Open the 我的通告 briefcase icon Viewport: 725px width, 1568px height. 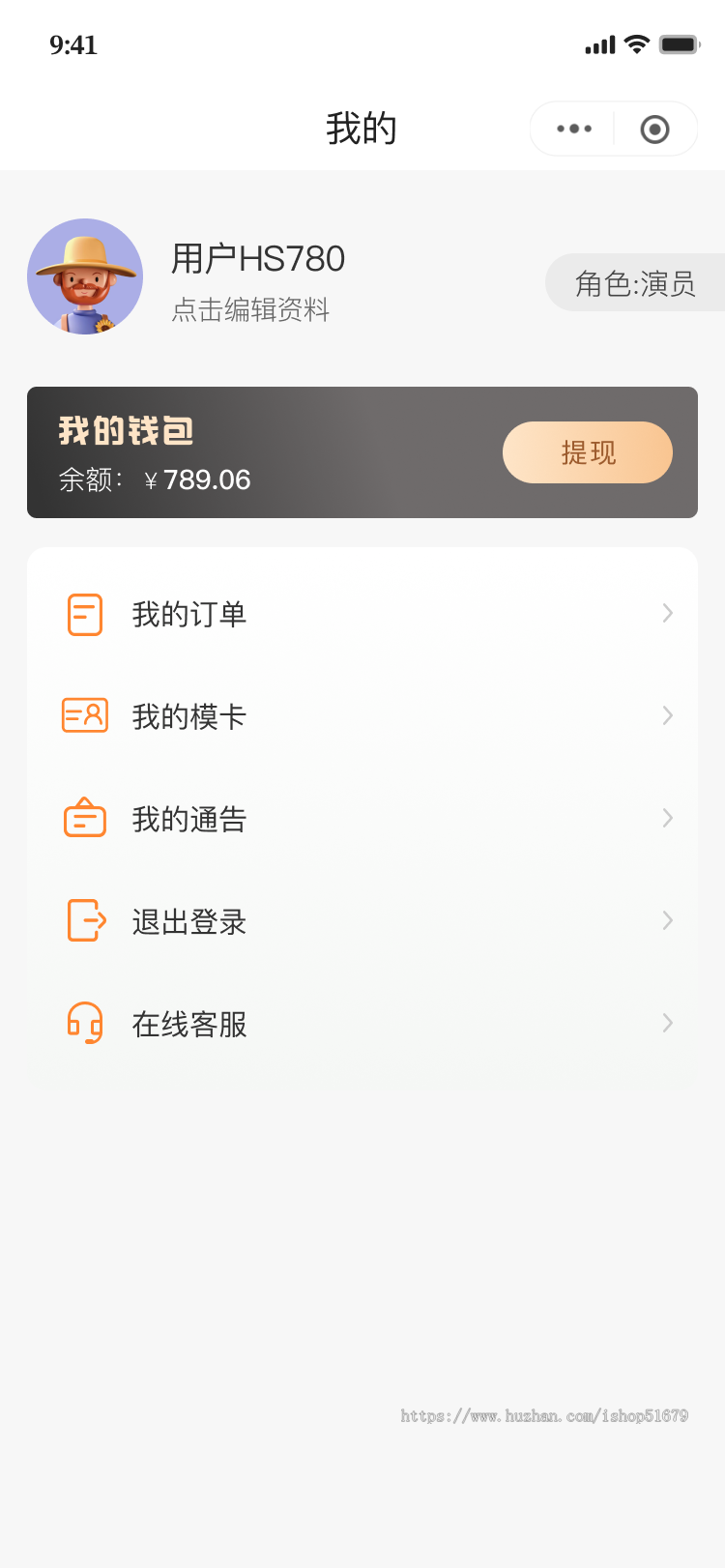coord(85,818)
